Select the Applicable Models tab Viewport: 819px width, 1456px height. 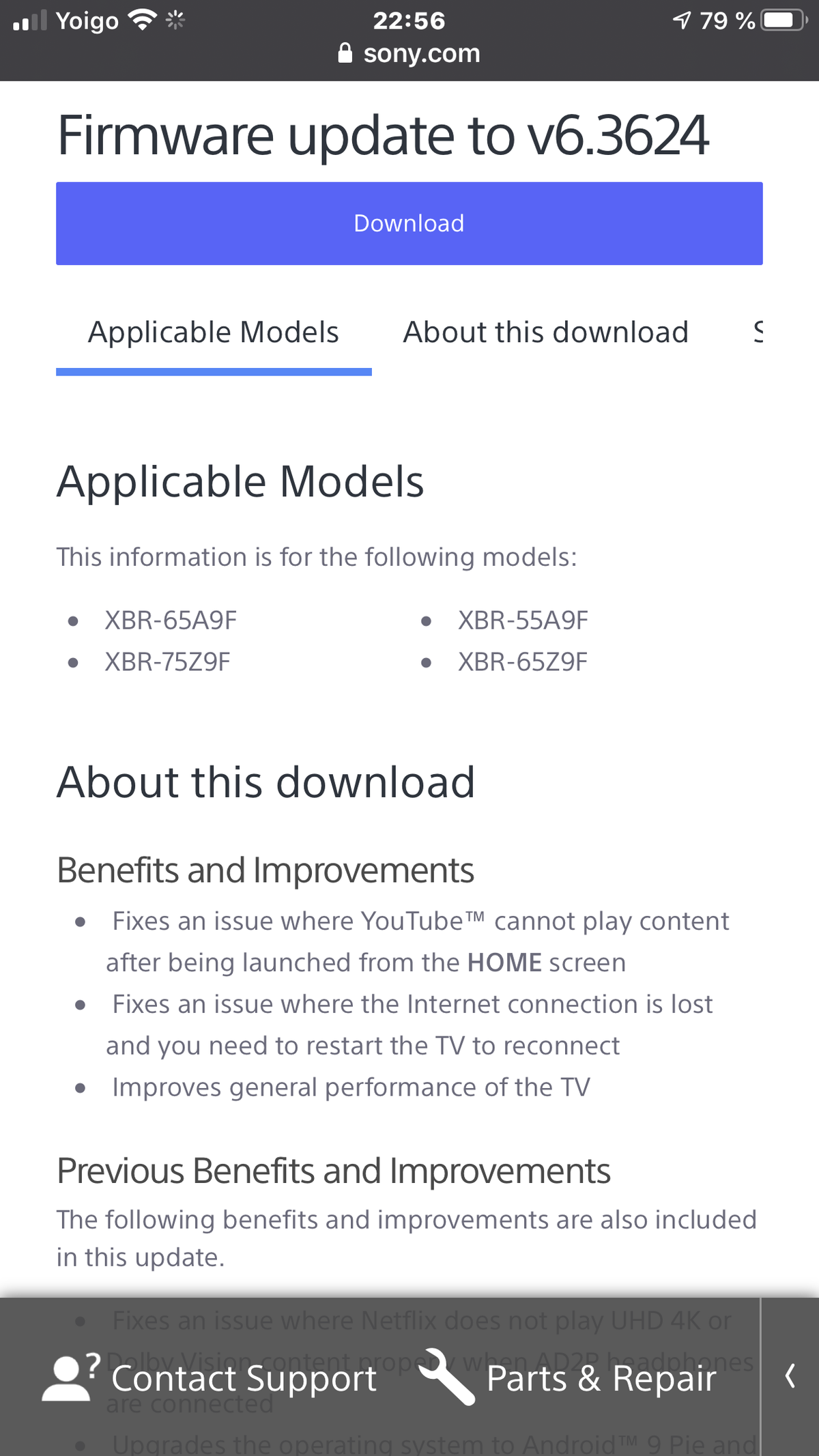point(214,333)
